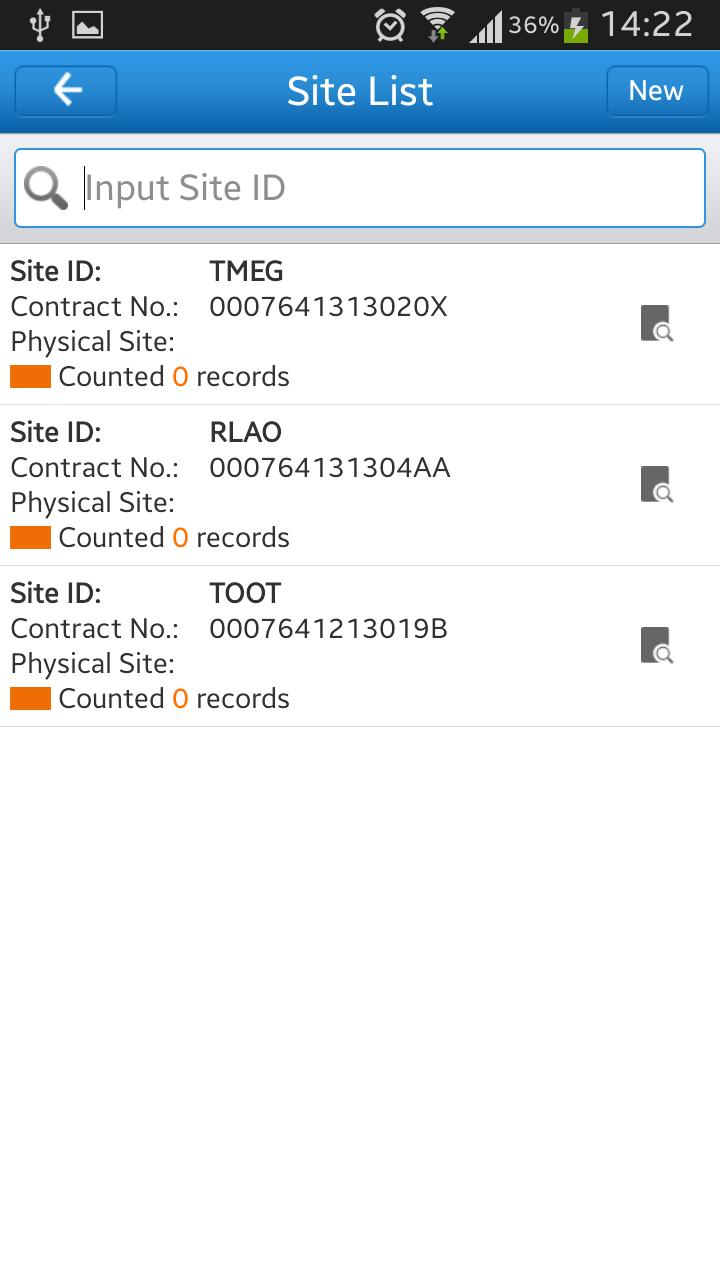Open detail view icon for site TMEG

(x=657, y=323)
